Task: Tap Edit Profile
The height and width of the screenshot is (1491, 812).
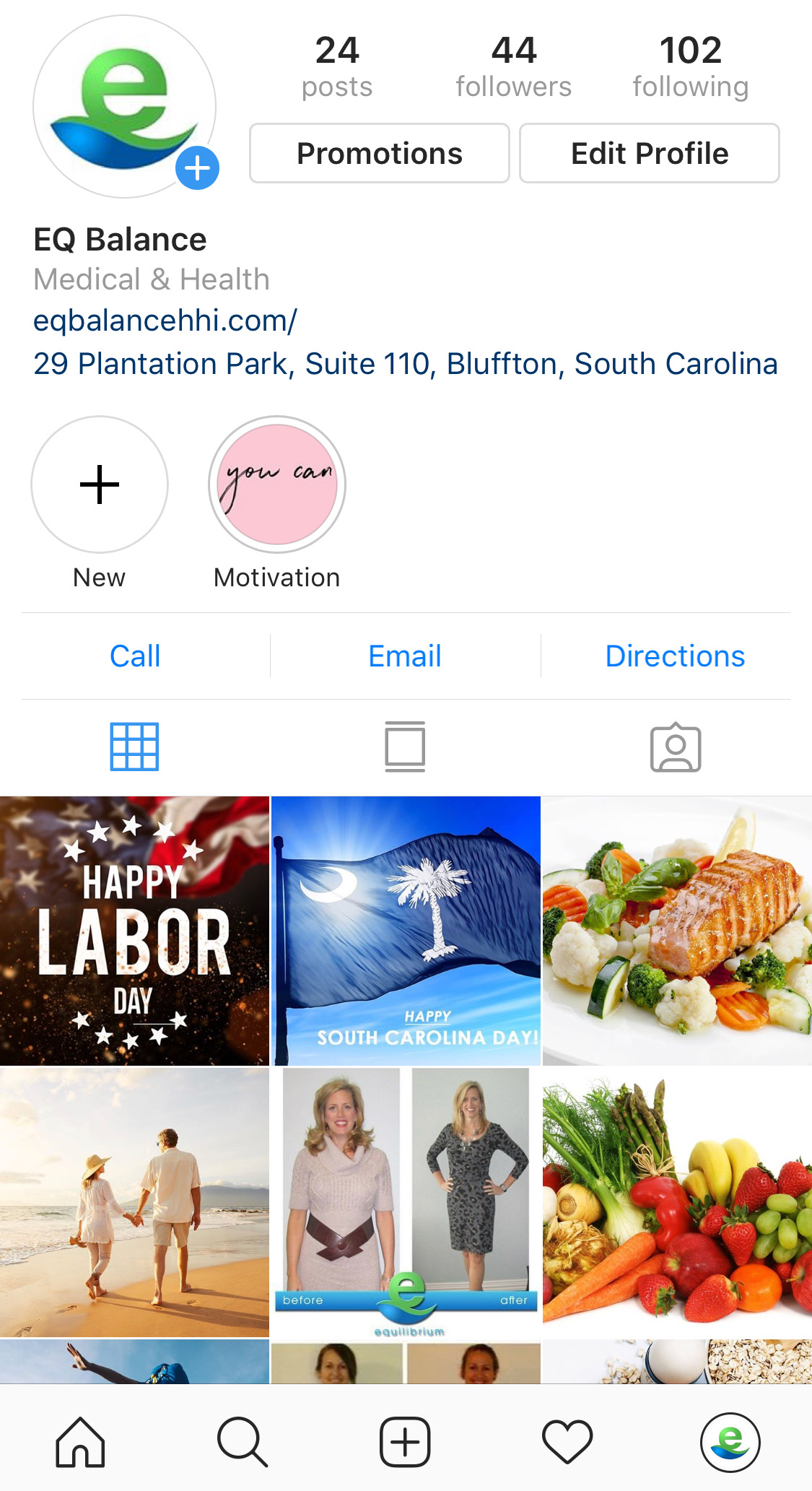Action: (x=650, y=153)
